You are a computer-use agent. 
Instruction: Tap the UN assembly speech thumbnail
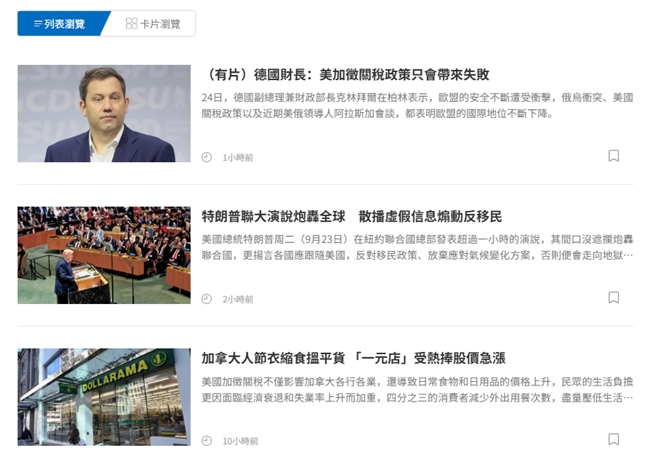[104, 255]
